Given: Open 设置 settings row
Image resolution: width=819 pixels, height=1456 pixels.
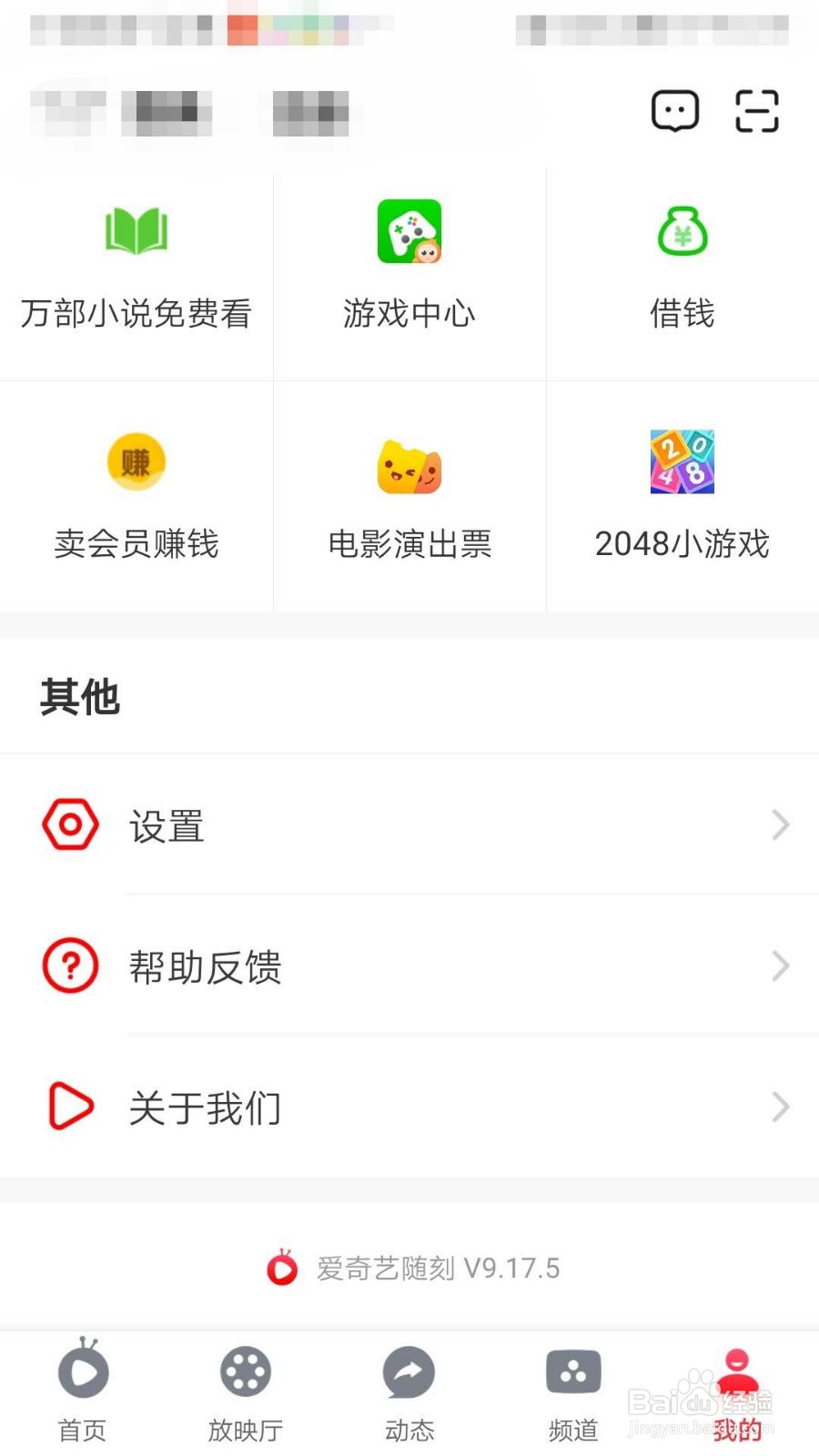Looking at the screenshot, I should coord(409,825).
